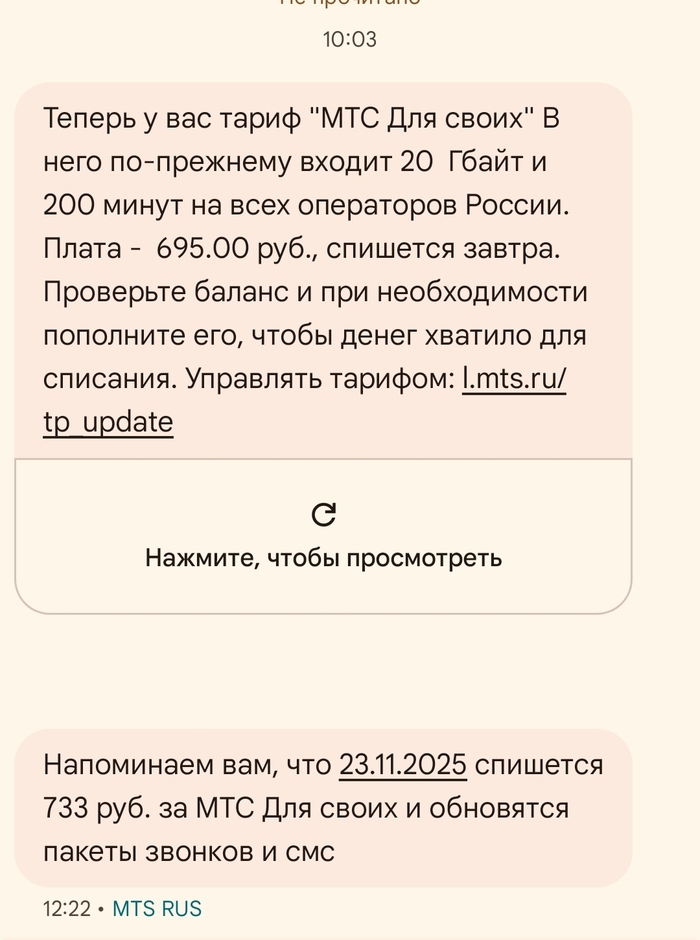Image resolution: width=700 pixels, height=940 pixels.
Task: Tap the link preview reload card
Action: pyautogui.click(x=323, y=537)
